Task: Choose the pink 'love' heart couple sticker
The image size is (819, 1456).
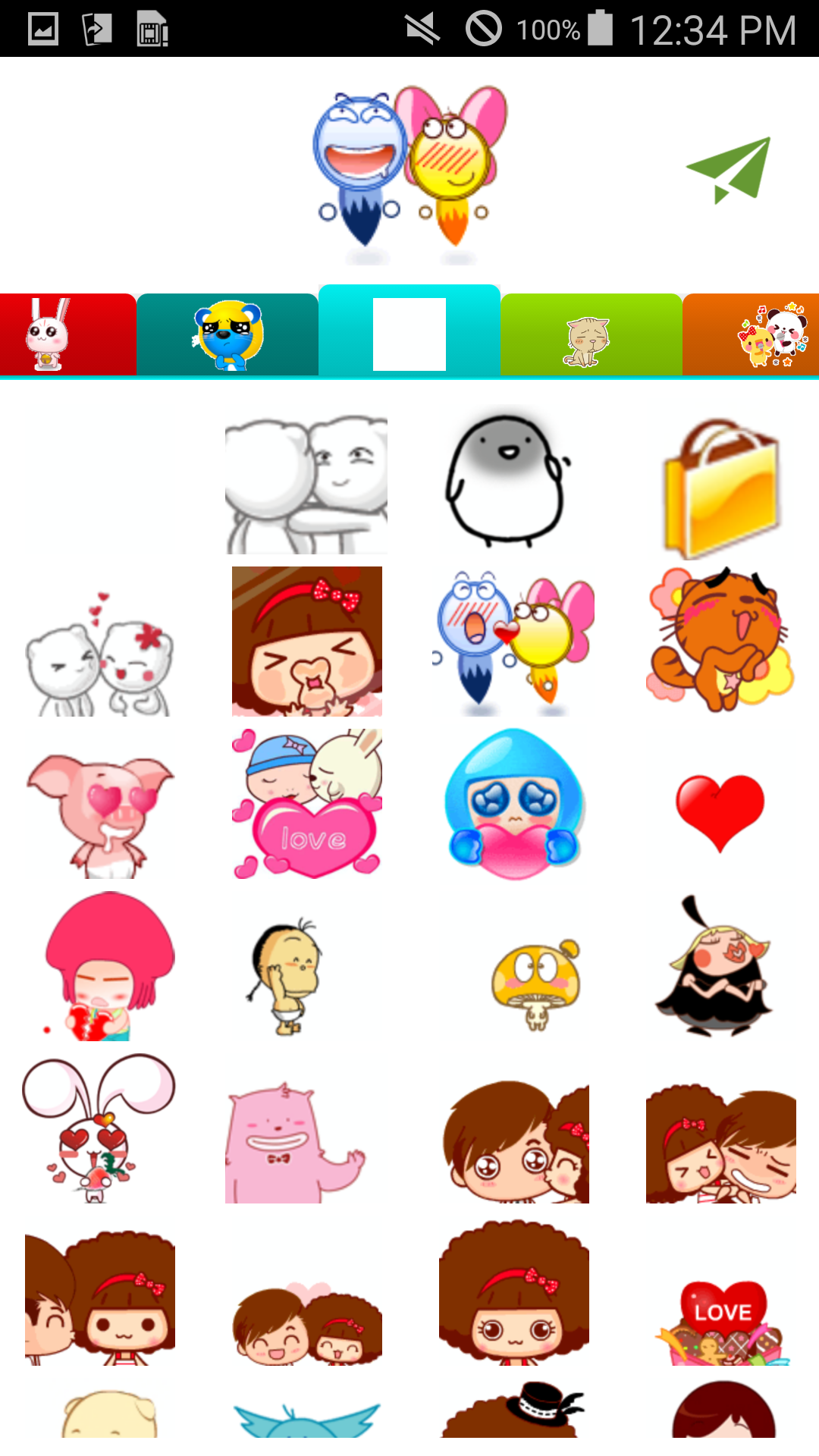Action: (x=306, y=804)
